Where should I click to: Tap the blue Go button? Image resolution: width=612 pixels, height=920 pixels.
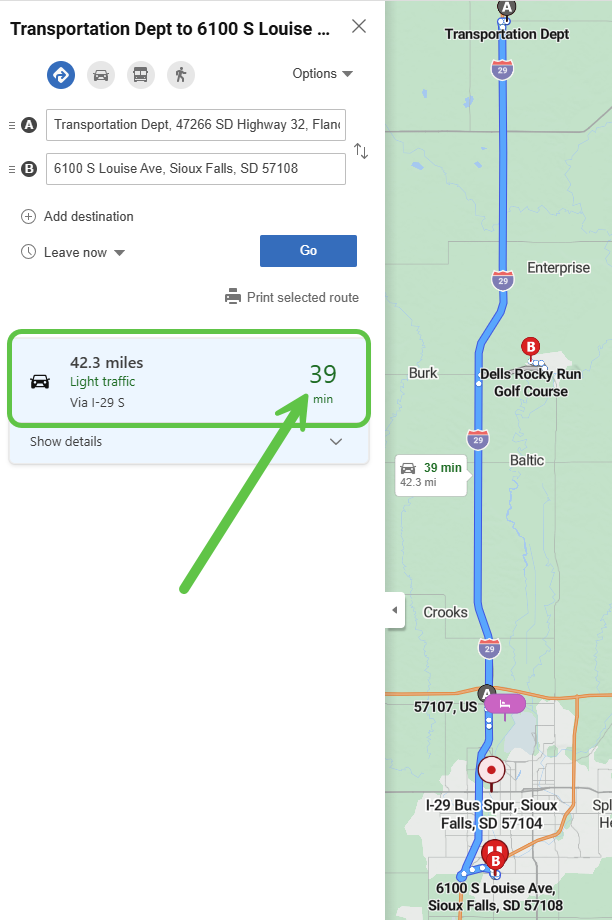point(308,251)
